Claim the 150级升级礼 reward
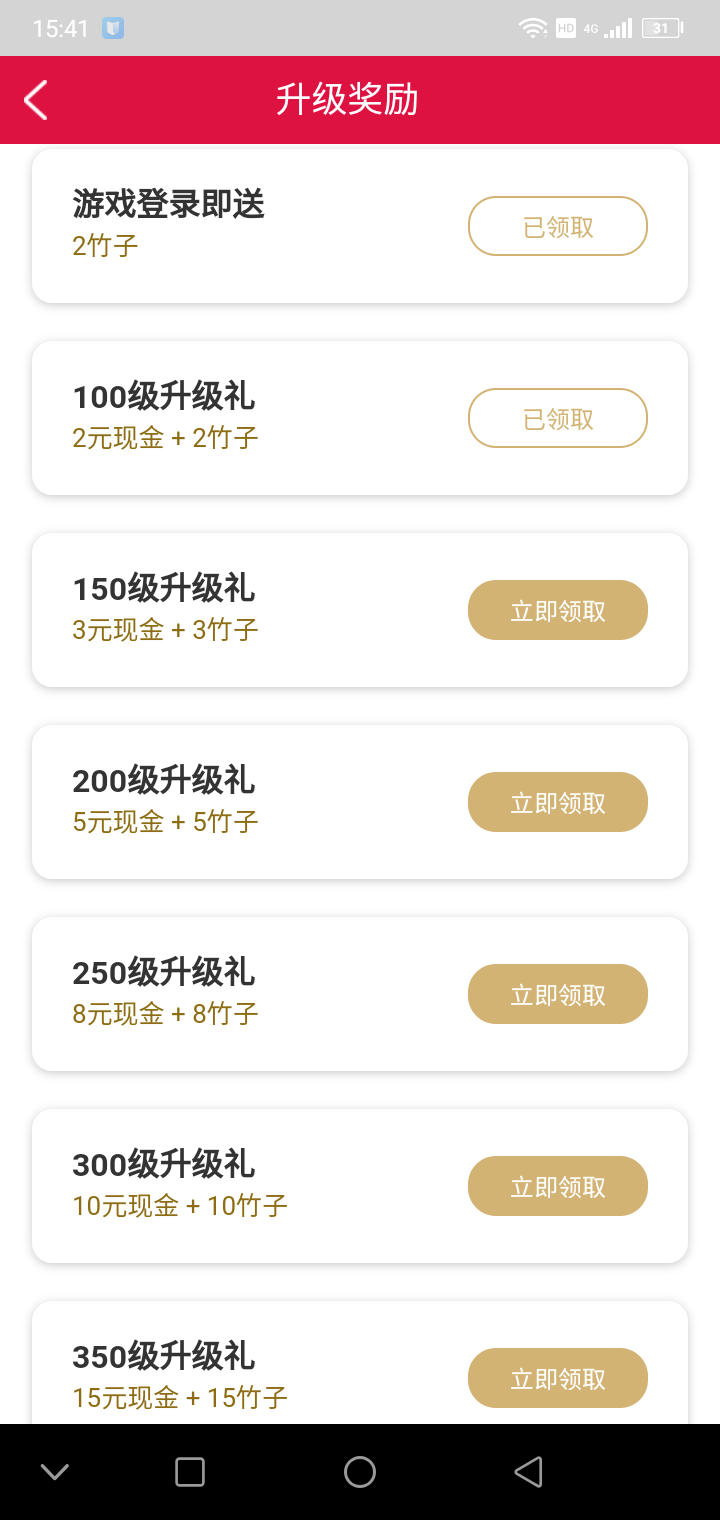720x1520 pixels. coord(558,610)
